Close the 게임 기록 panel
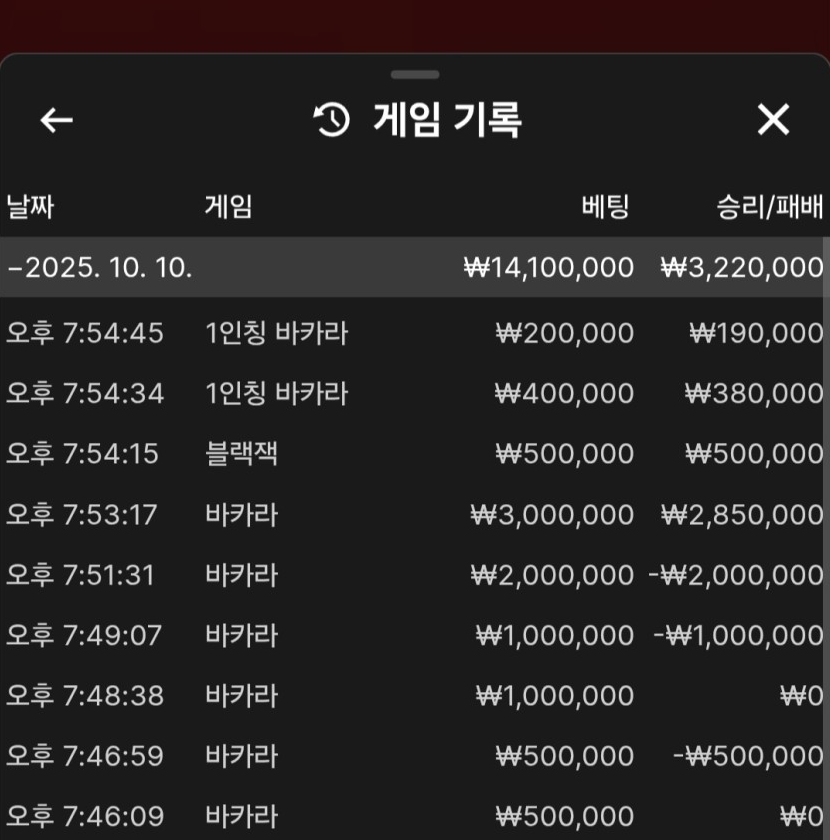 pyautogui.click(x=773, y=120)
